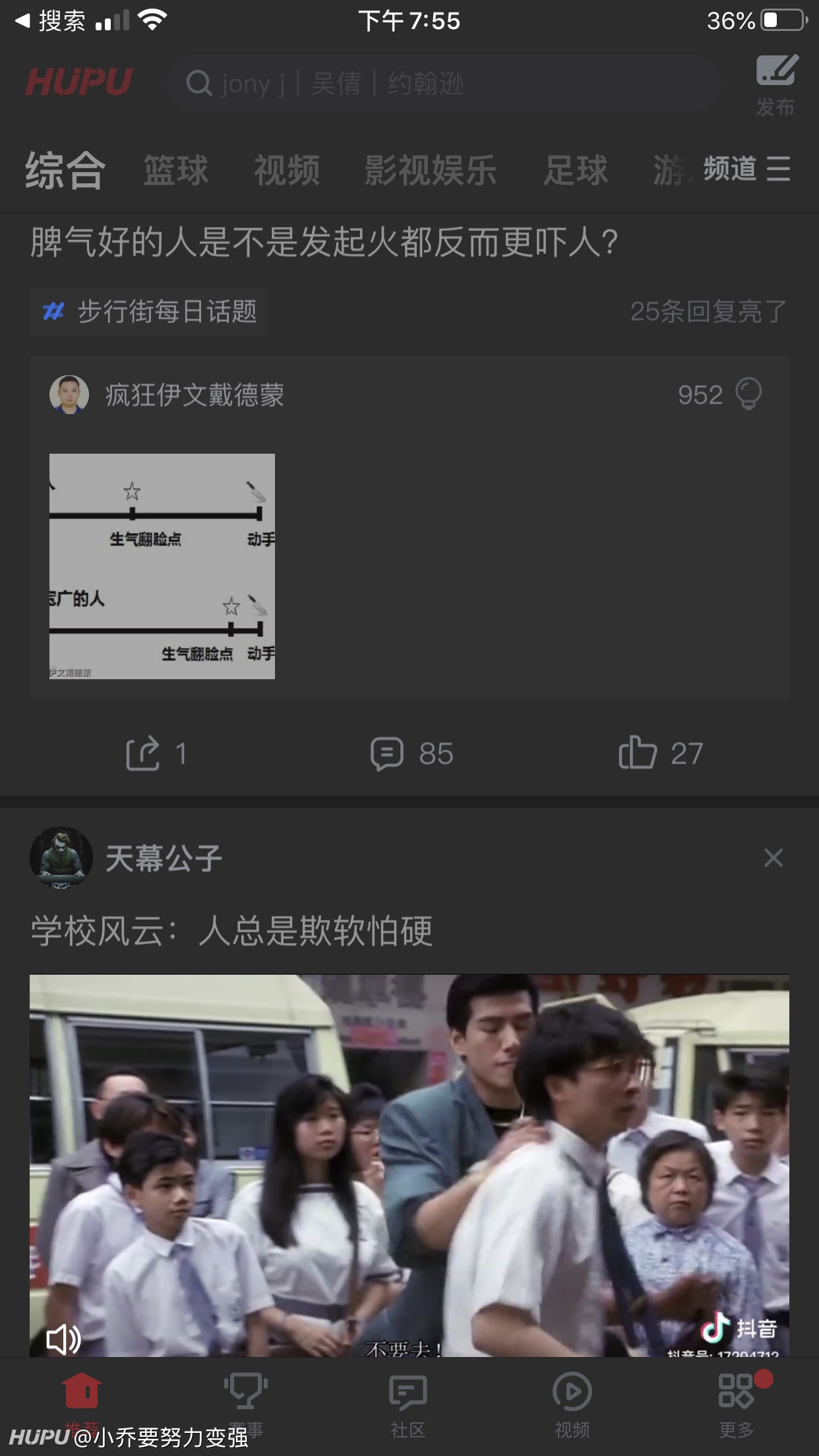Switch to the 篮球 tab

(176, 170)
